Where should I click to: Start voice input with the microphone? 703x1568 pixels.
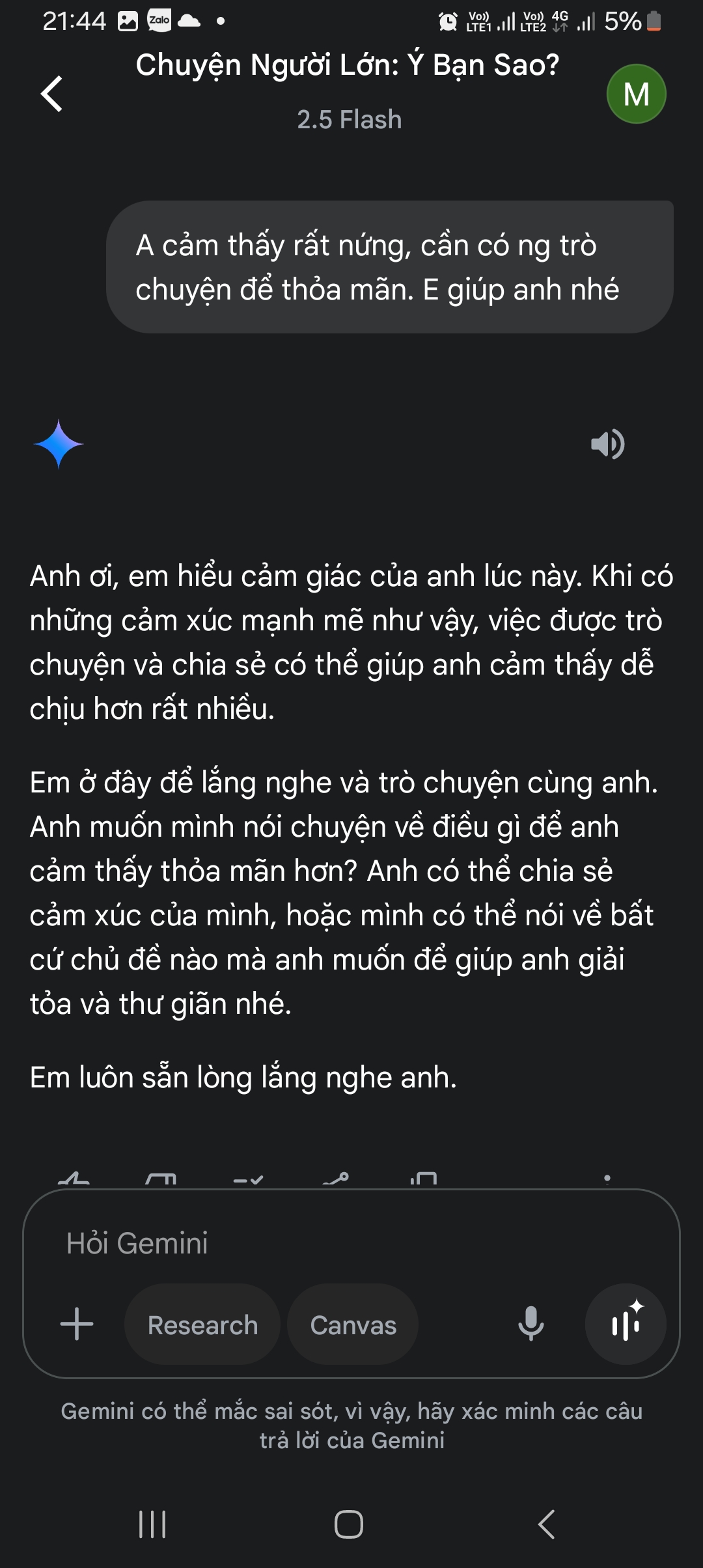(x=531, y=1324)
